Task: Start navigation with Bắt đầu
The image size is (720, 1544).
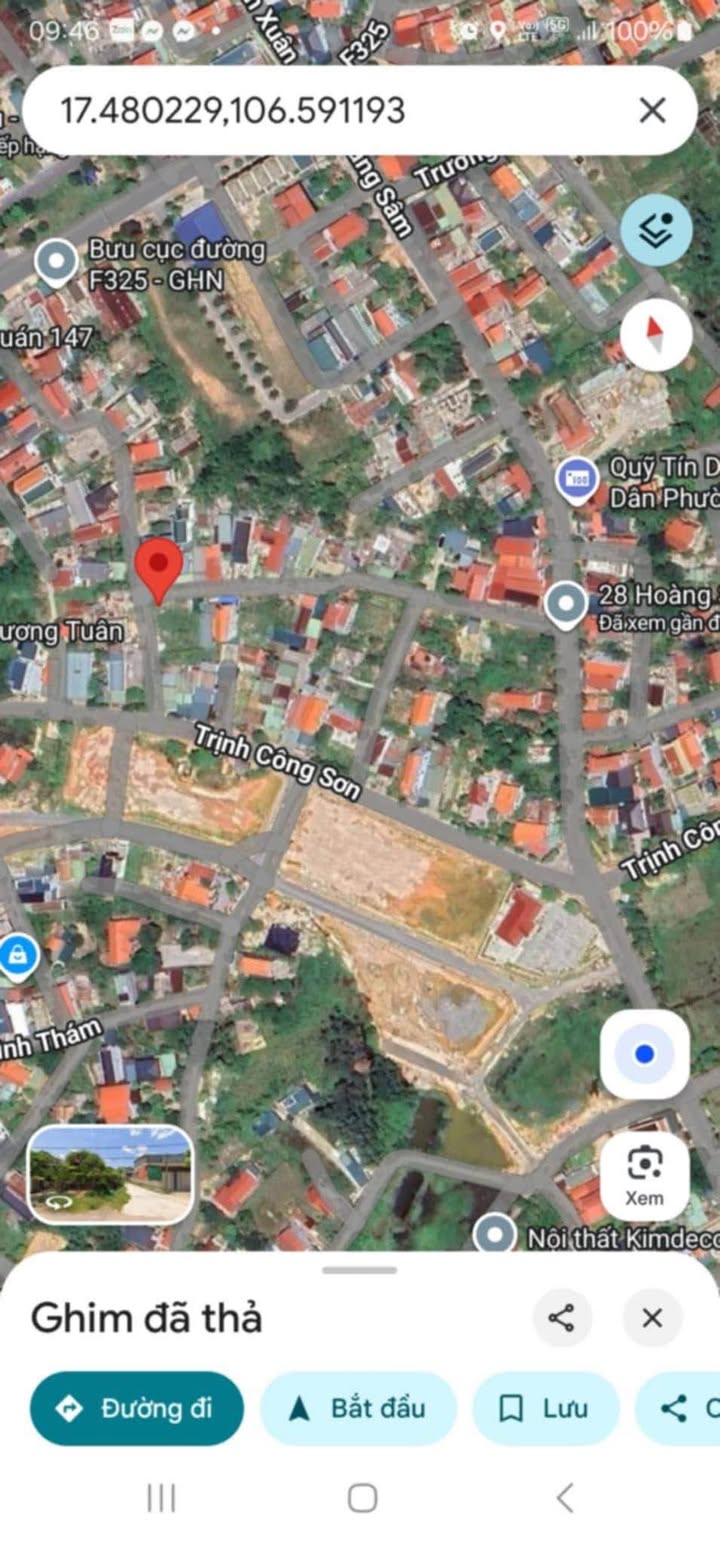Action: coord(358,1408)
